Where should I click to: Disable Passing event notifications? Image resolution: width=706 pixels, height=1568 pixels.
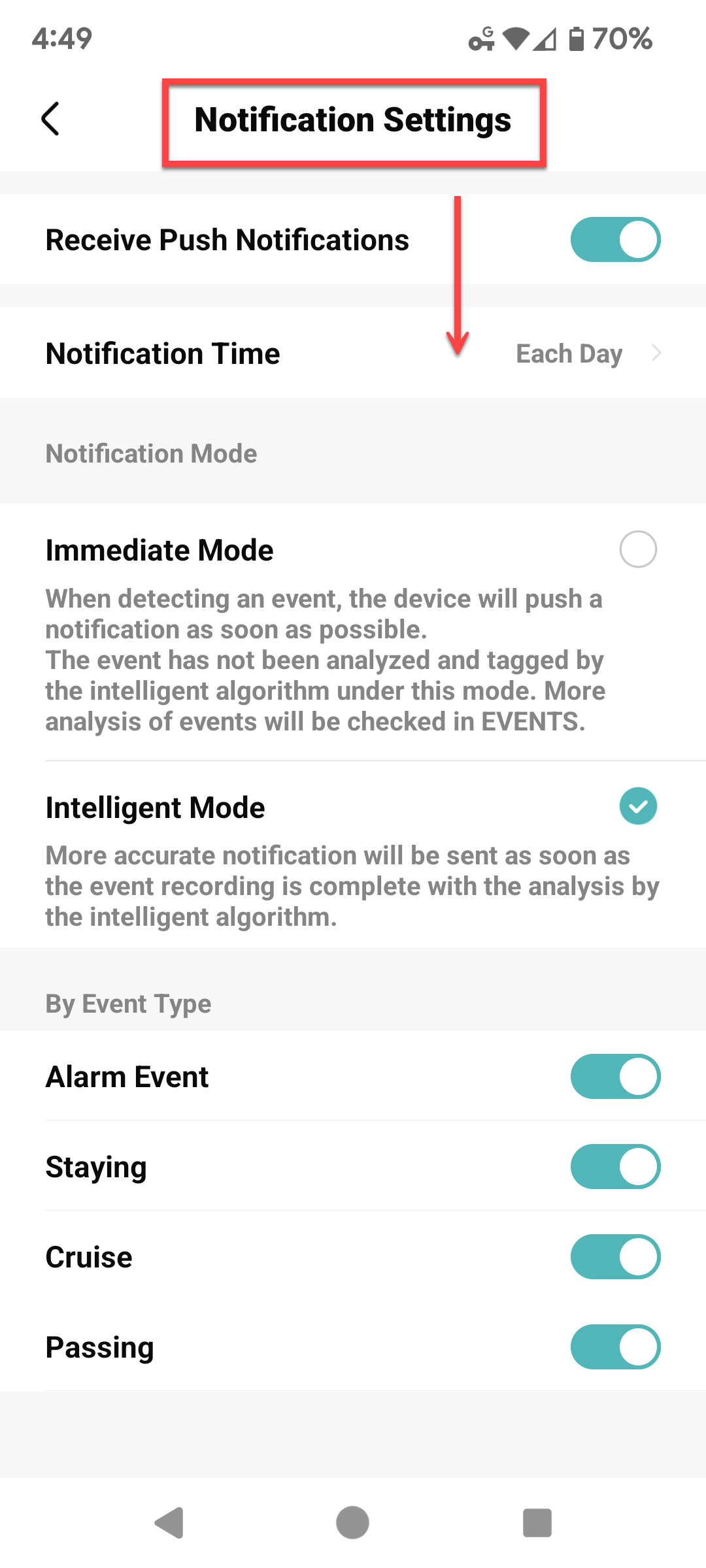[615, 1347]
